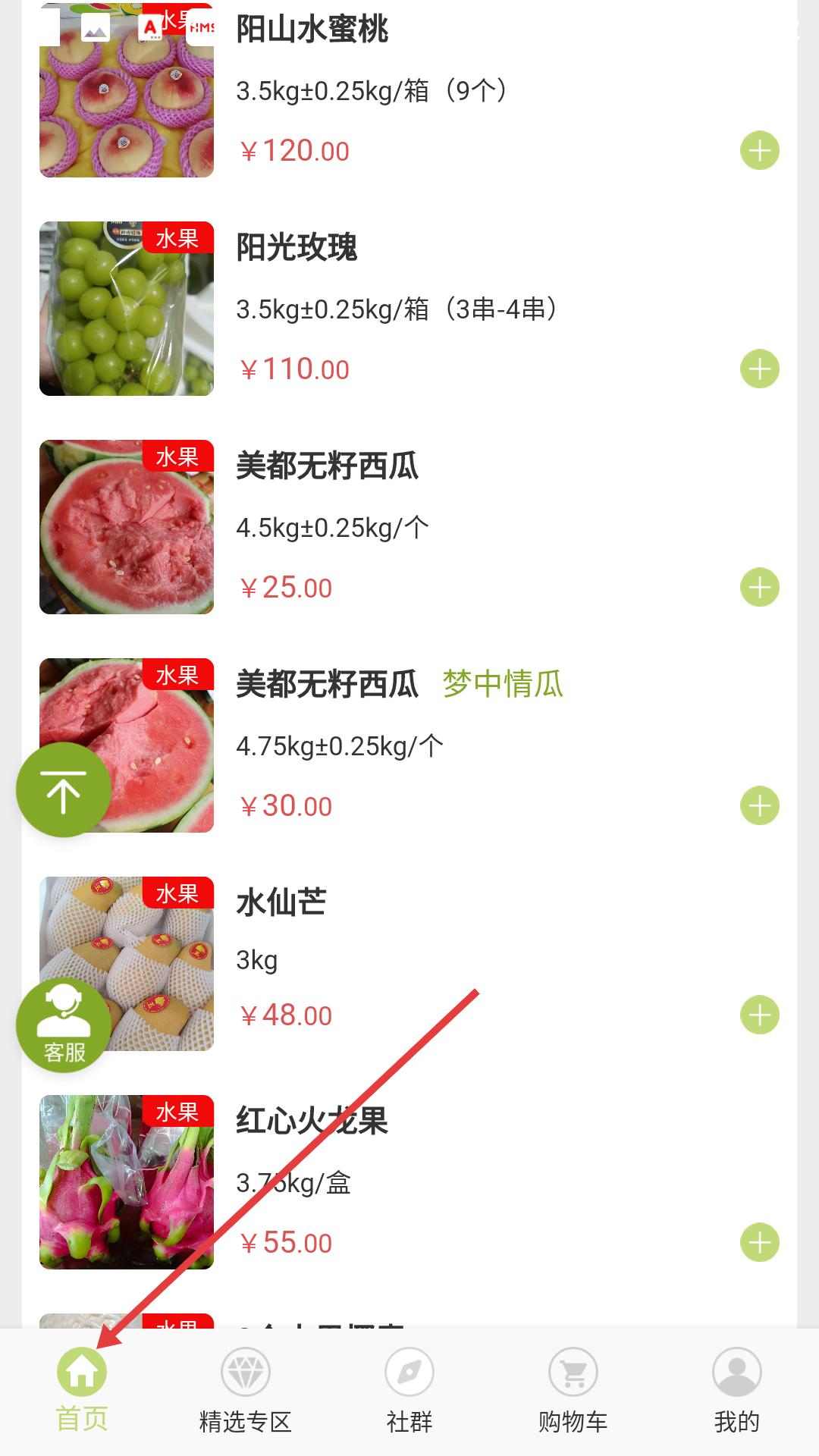Open the 阳光玫瑰 product photo

click(127, 309)
